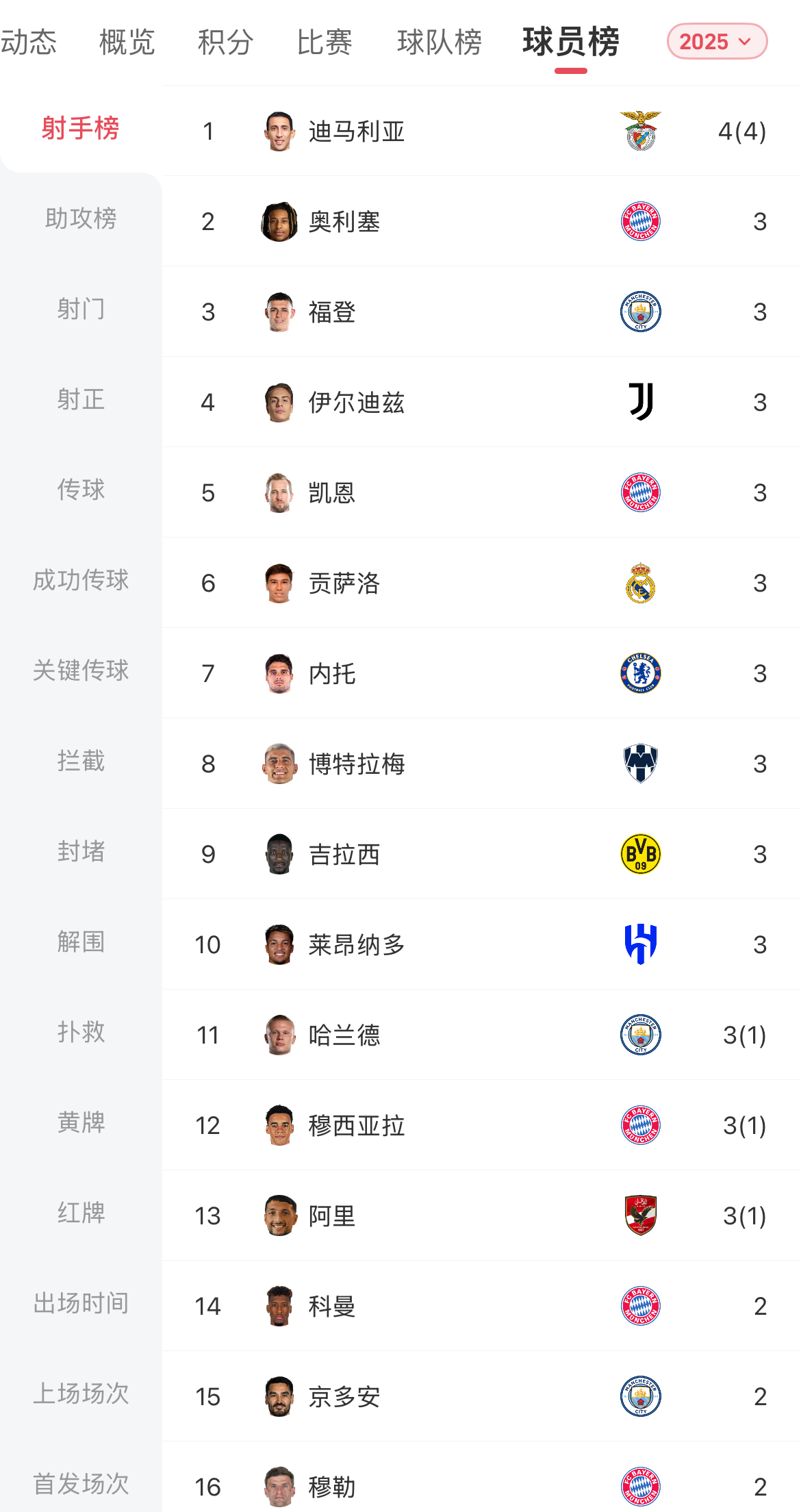This screenshot has height=1512, width=801.
Task: Select 助攻榜 in the side list
Action: (x=81, y=218)
